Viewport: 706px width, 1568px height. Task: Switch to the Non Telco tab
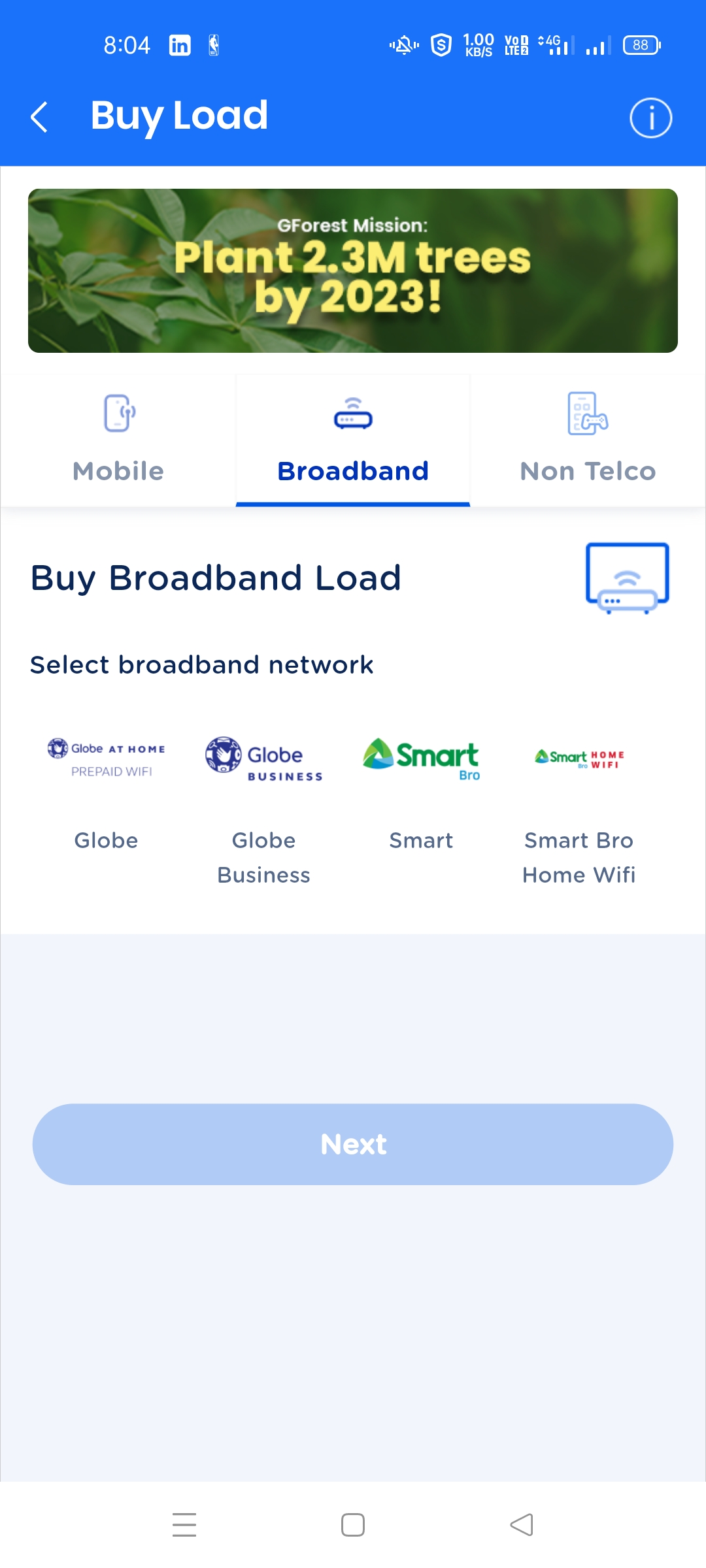587,470
